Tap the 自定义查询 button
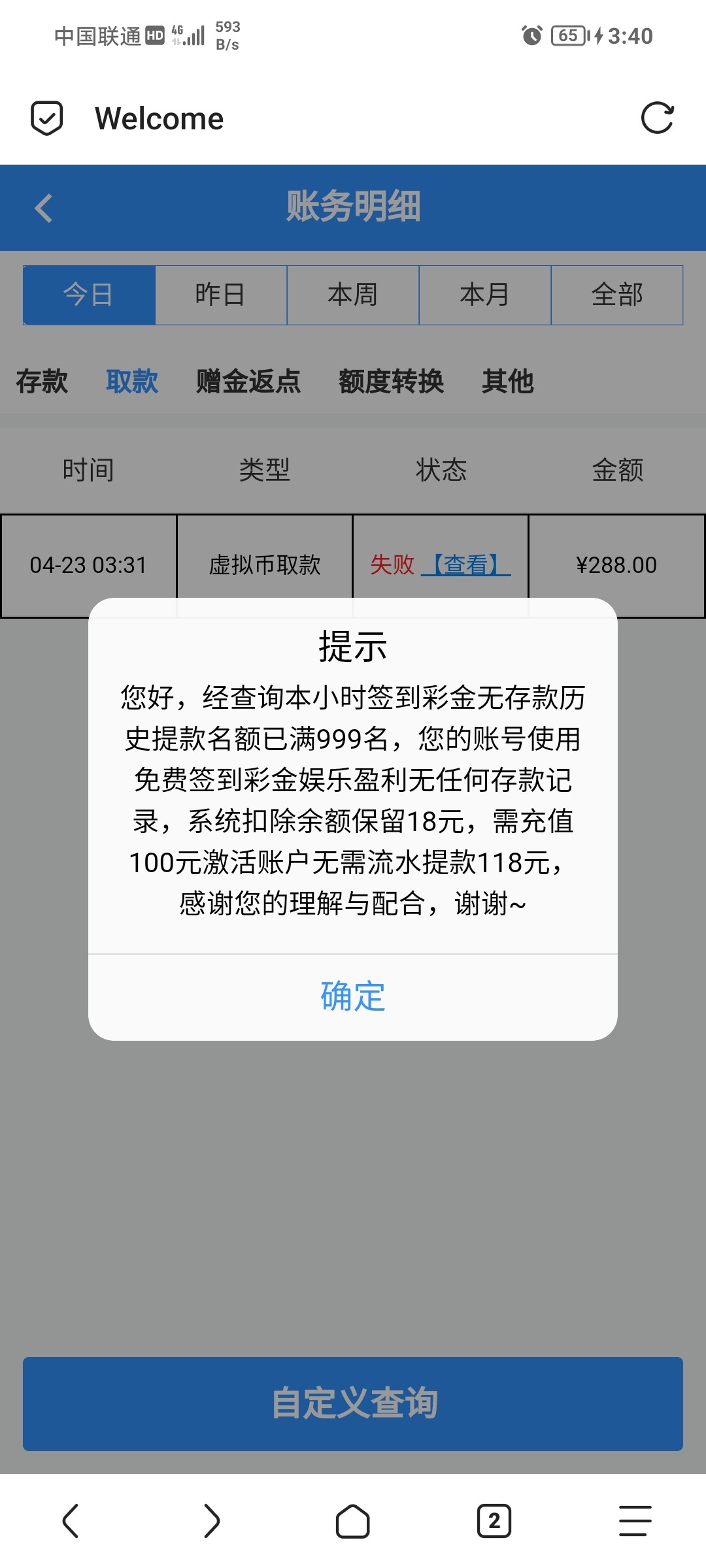Viewport: 706px width, 1568px height. pyautogui.click(x=353, y=1403)
